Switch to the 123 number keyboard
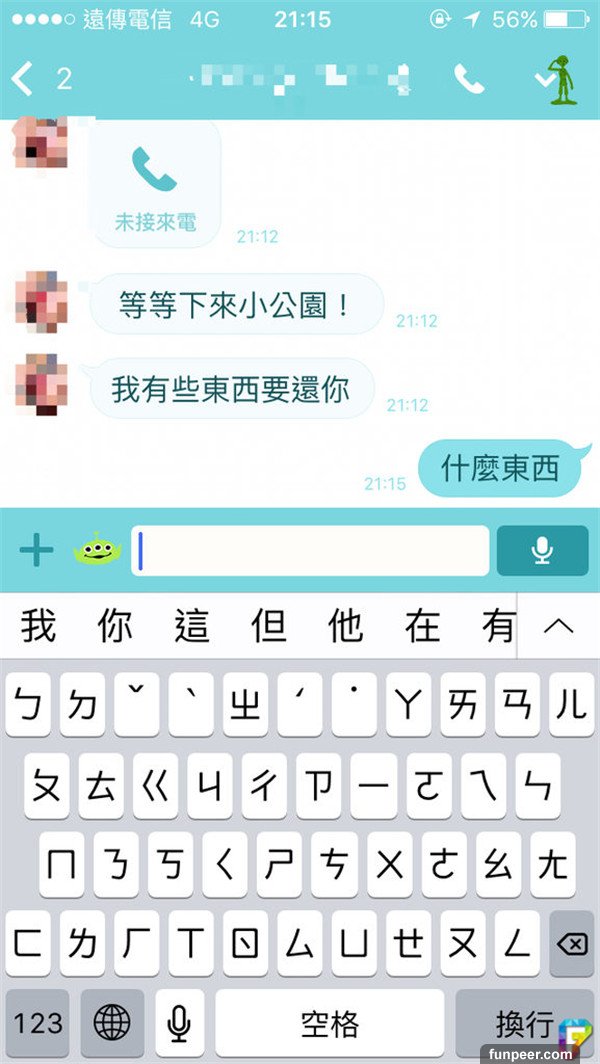The image size is (600, 1064). tap(38, 1022)
